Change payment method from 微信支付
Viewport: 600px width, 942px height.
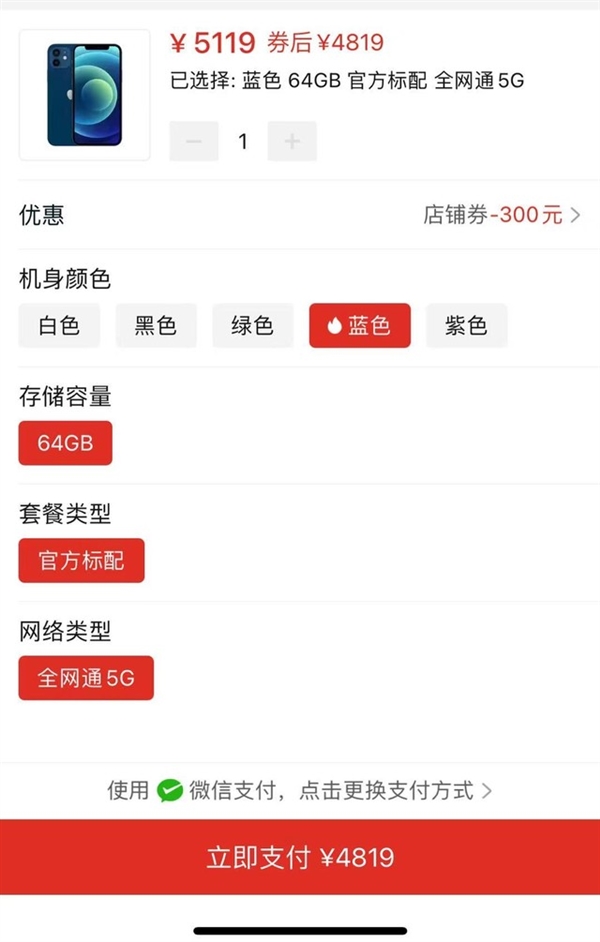pyautogui.click(x=300, y=790)
